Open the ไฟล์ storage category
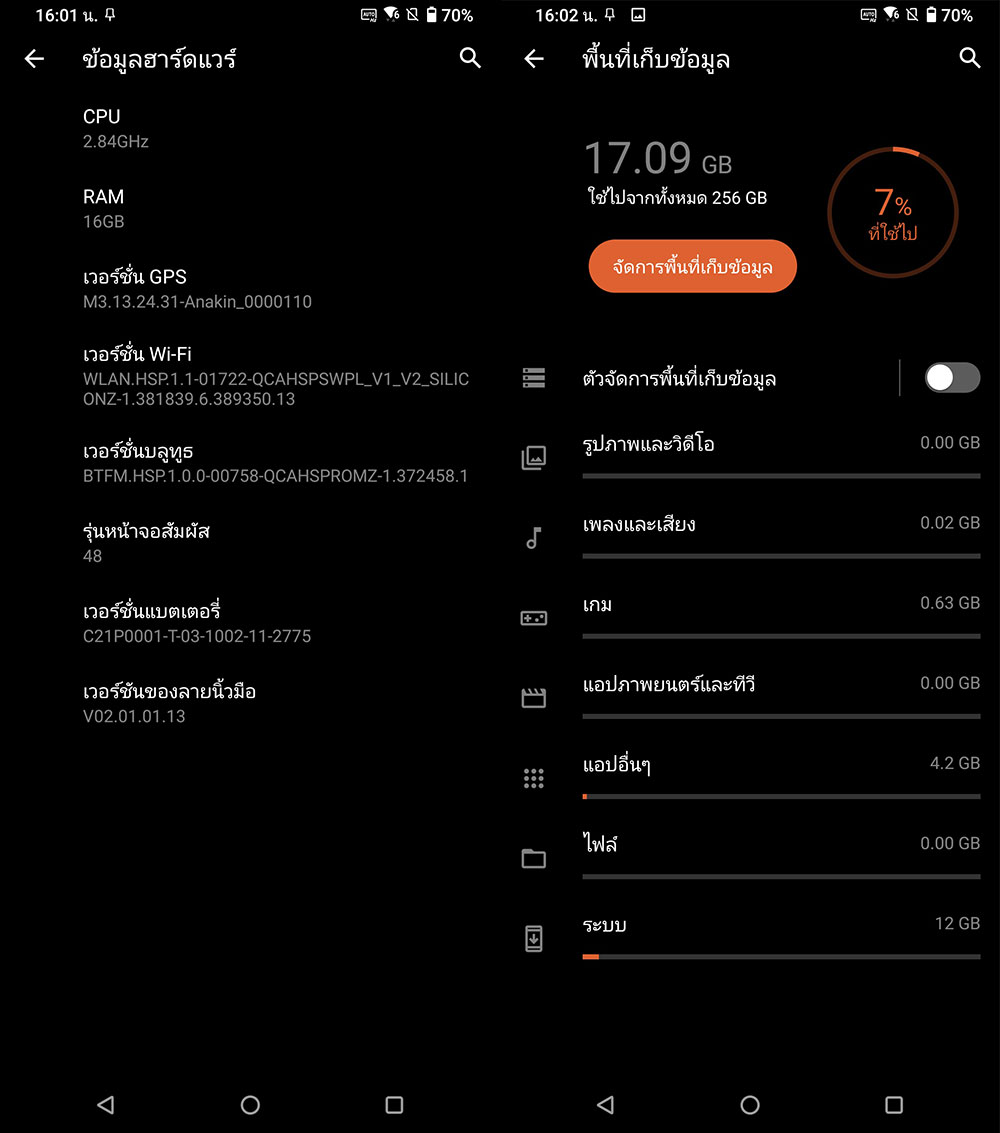1000x1133 pixels. tap(780, 852)
